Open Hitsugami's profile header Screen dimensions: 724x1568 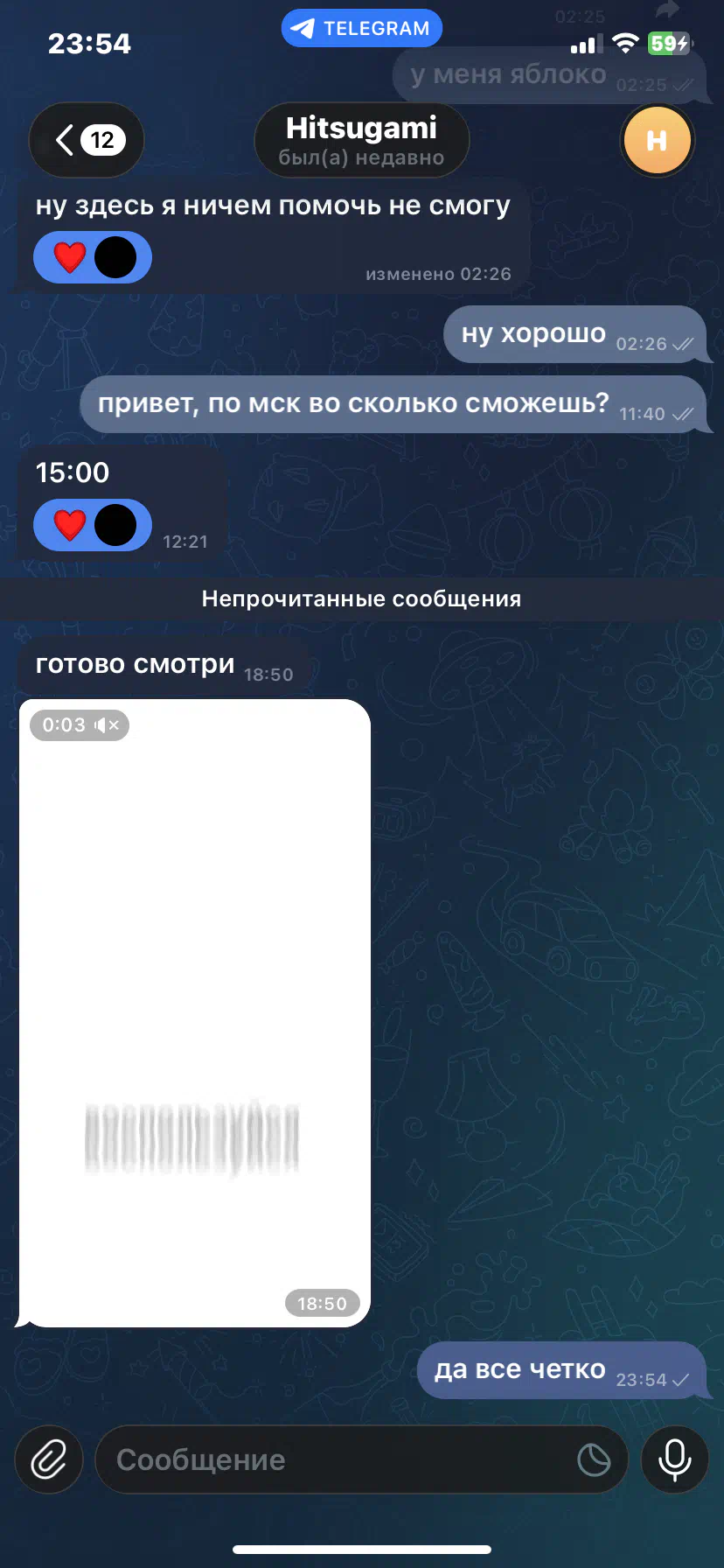361,140
